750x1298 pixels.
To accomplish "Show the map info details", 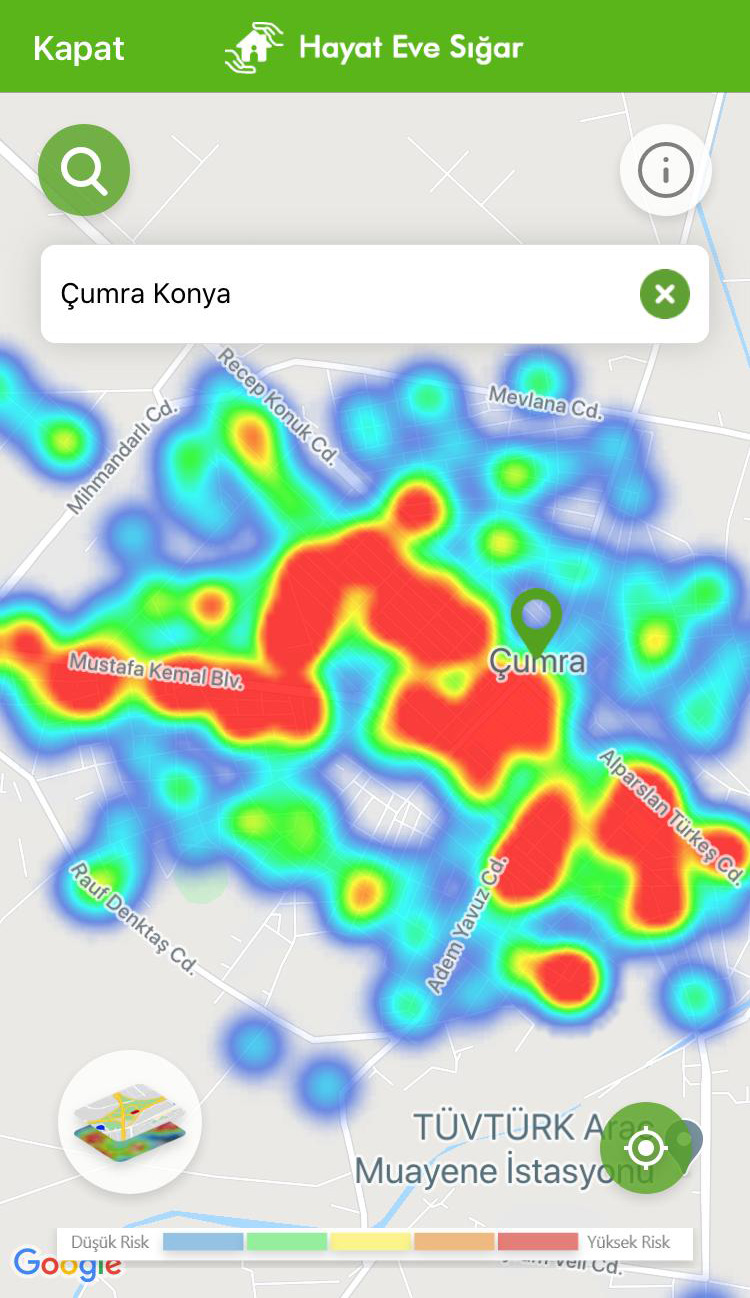I will pyautogui.click(x=665, y=172).
